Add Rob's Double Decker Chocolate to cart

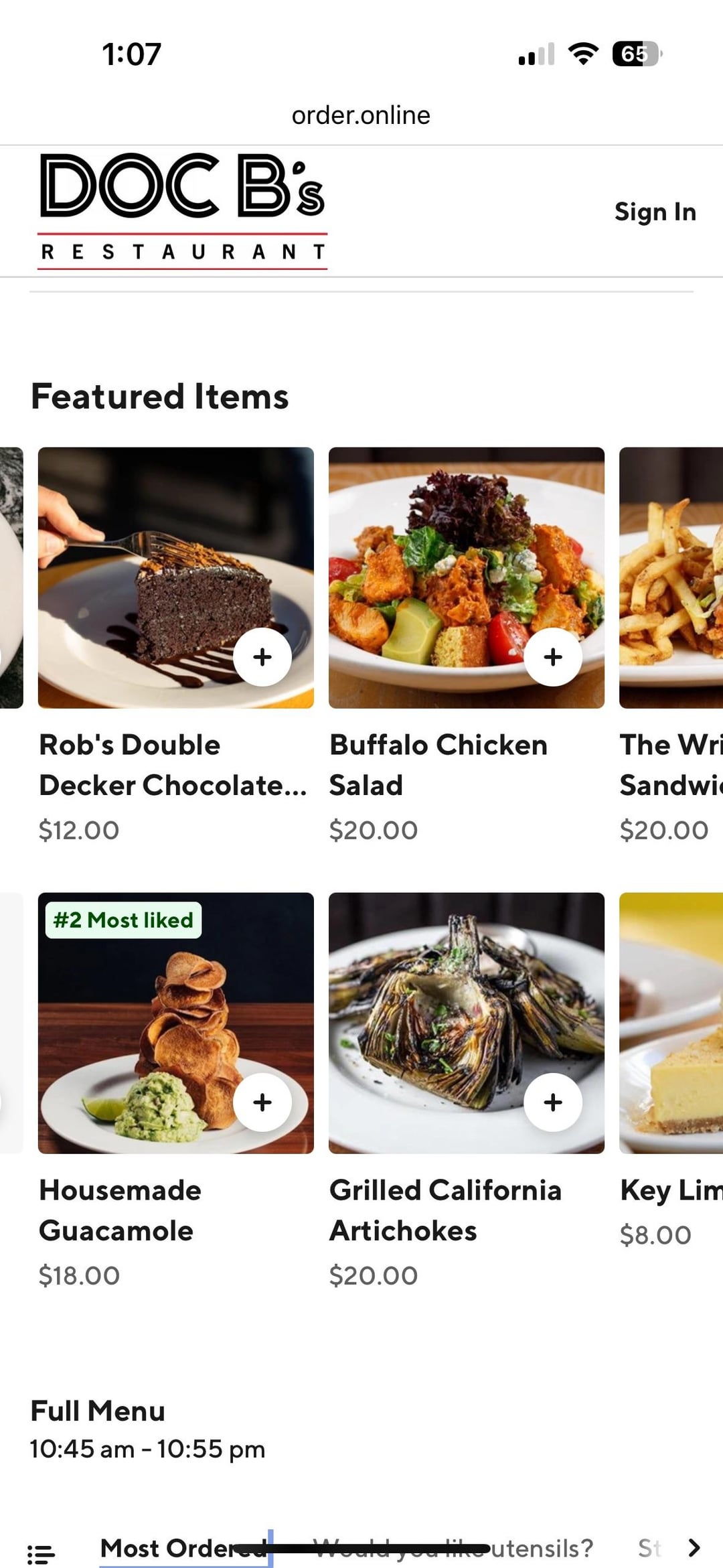tap(262, 657)
